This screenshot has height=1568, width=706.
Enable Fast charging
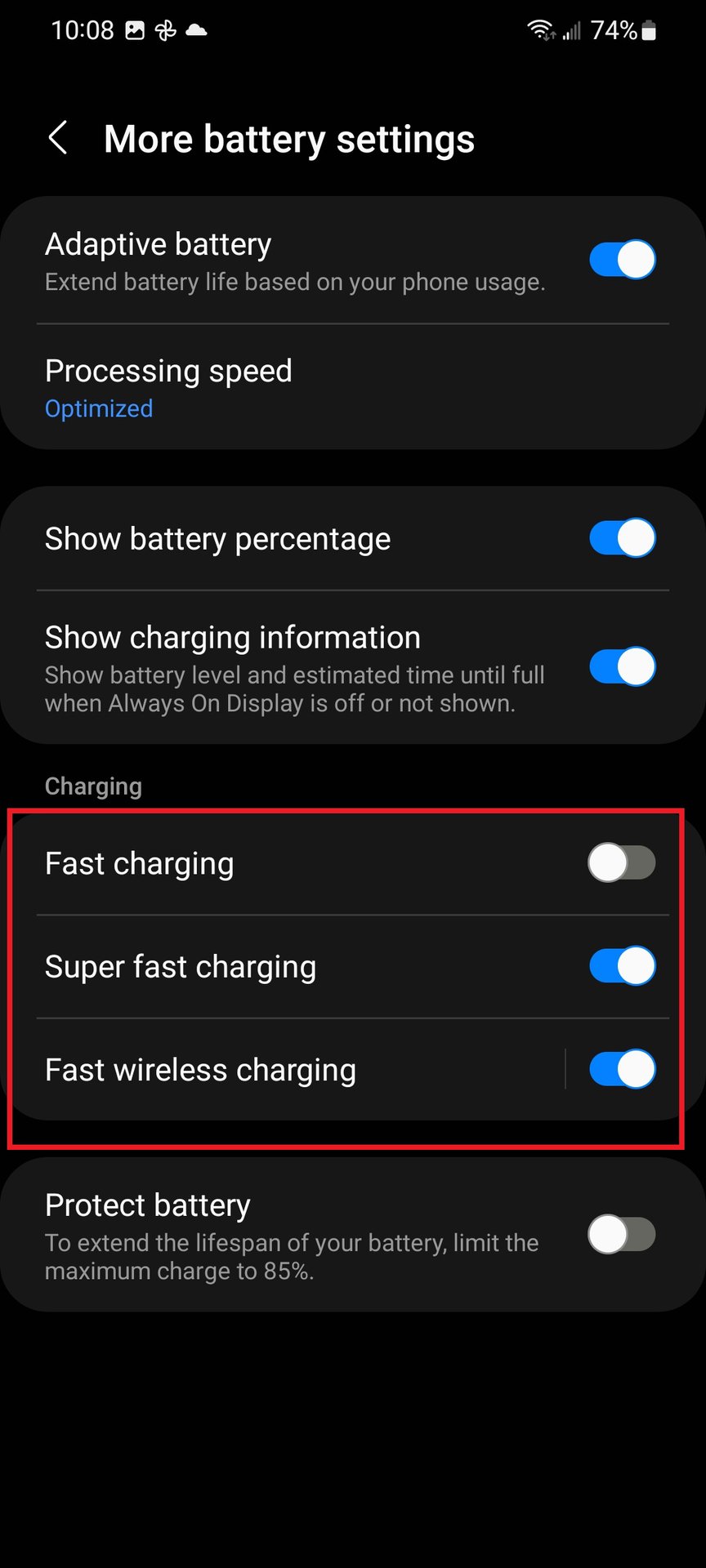[622, 863]
